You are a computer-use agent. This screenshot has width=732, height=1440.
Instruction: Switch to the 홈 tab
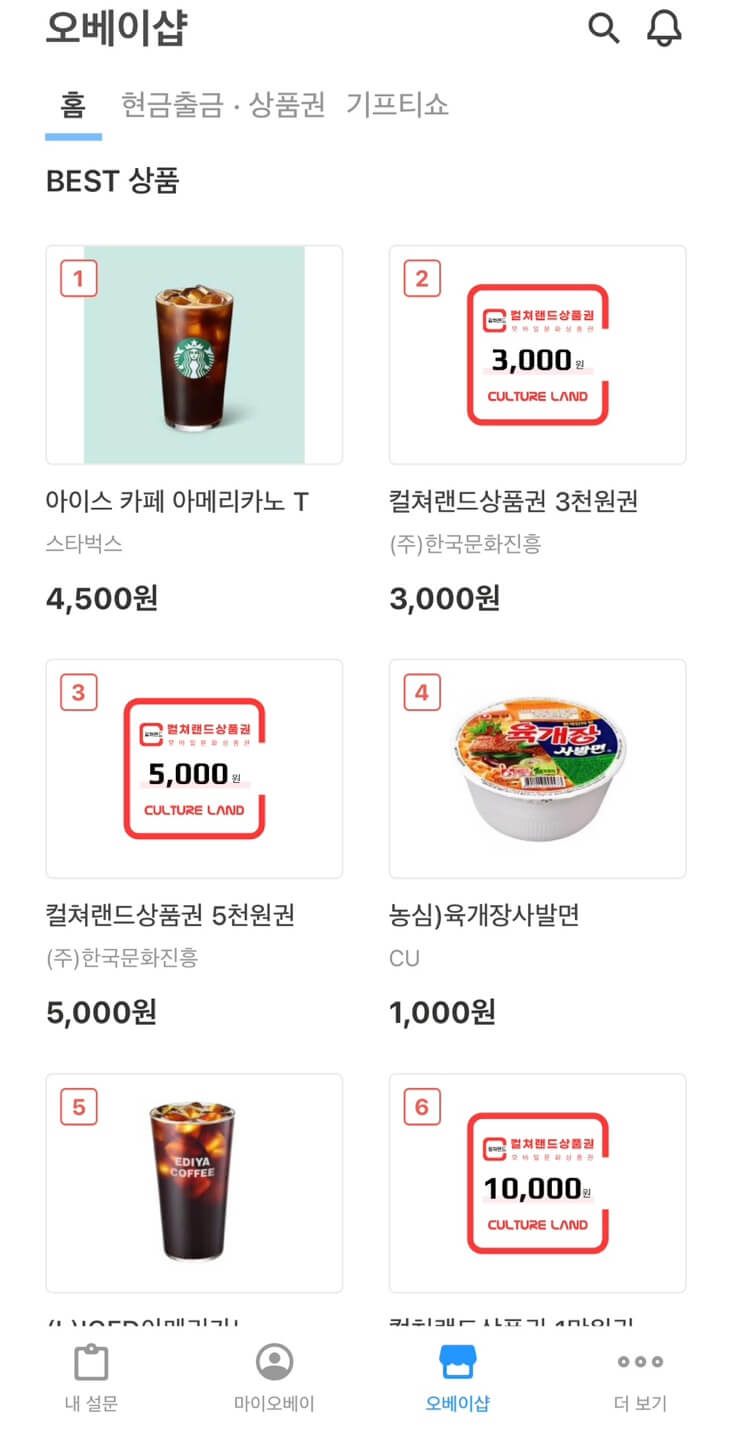coord(73,103)
